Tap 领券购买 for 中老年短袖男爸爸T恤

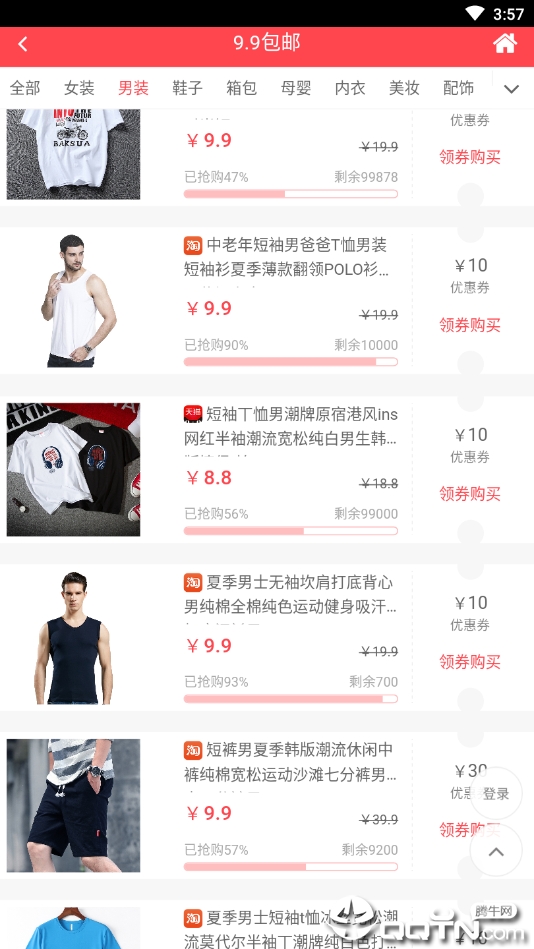[x=470, y=326]
